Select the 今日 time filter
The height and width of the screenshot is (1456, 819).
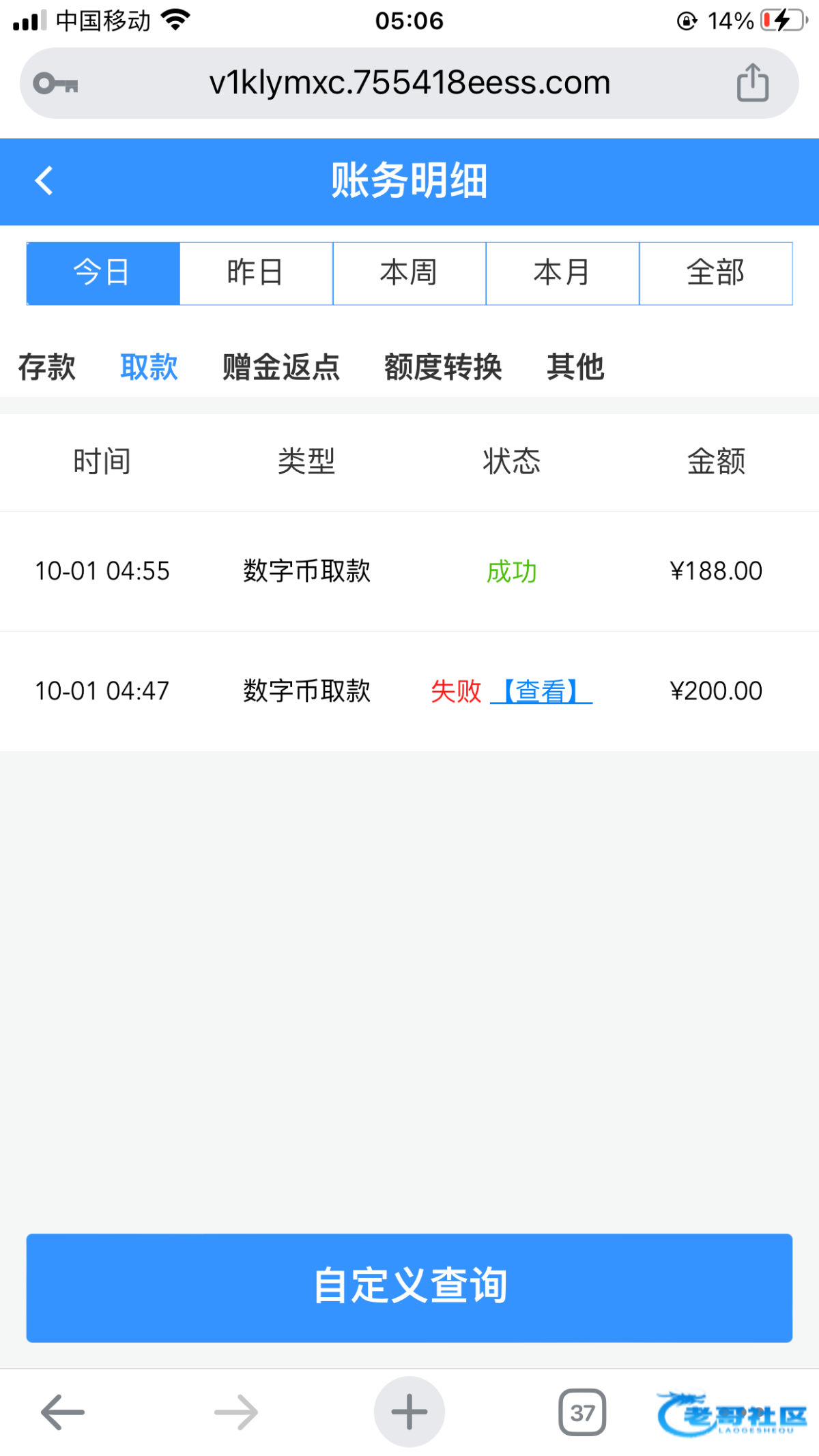coord(103,273)
